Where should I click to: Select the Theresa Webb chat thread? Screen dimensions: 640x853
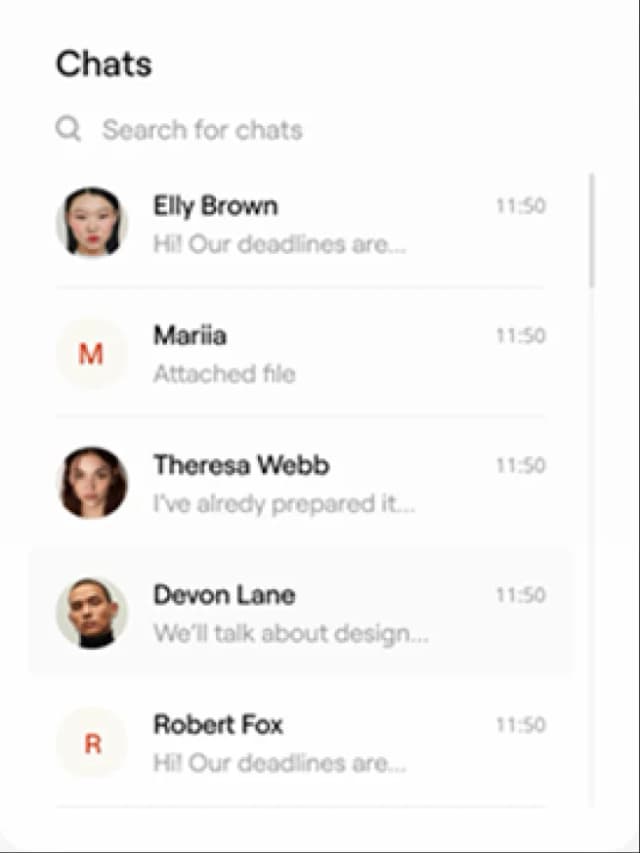[x=300, y=483]
